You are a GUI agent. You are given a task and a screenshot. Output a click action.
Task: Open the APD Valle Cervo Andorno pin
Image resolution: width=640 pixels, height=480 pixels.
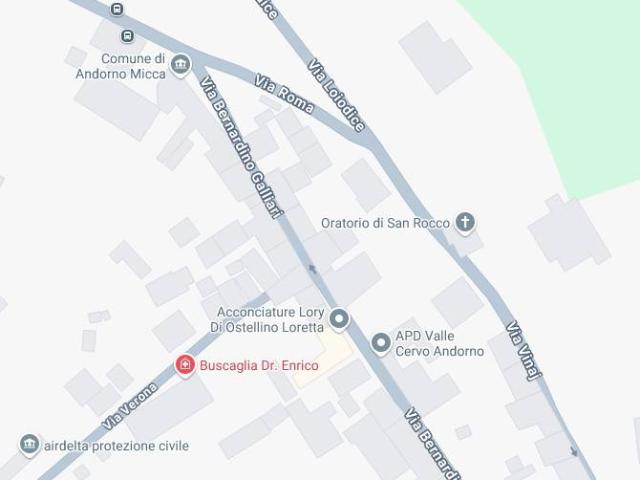coord(381,343)
